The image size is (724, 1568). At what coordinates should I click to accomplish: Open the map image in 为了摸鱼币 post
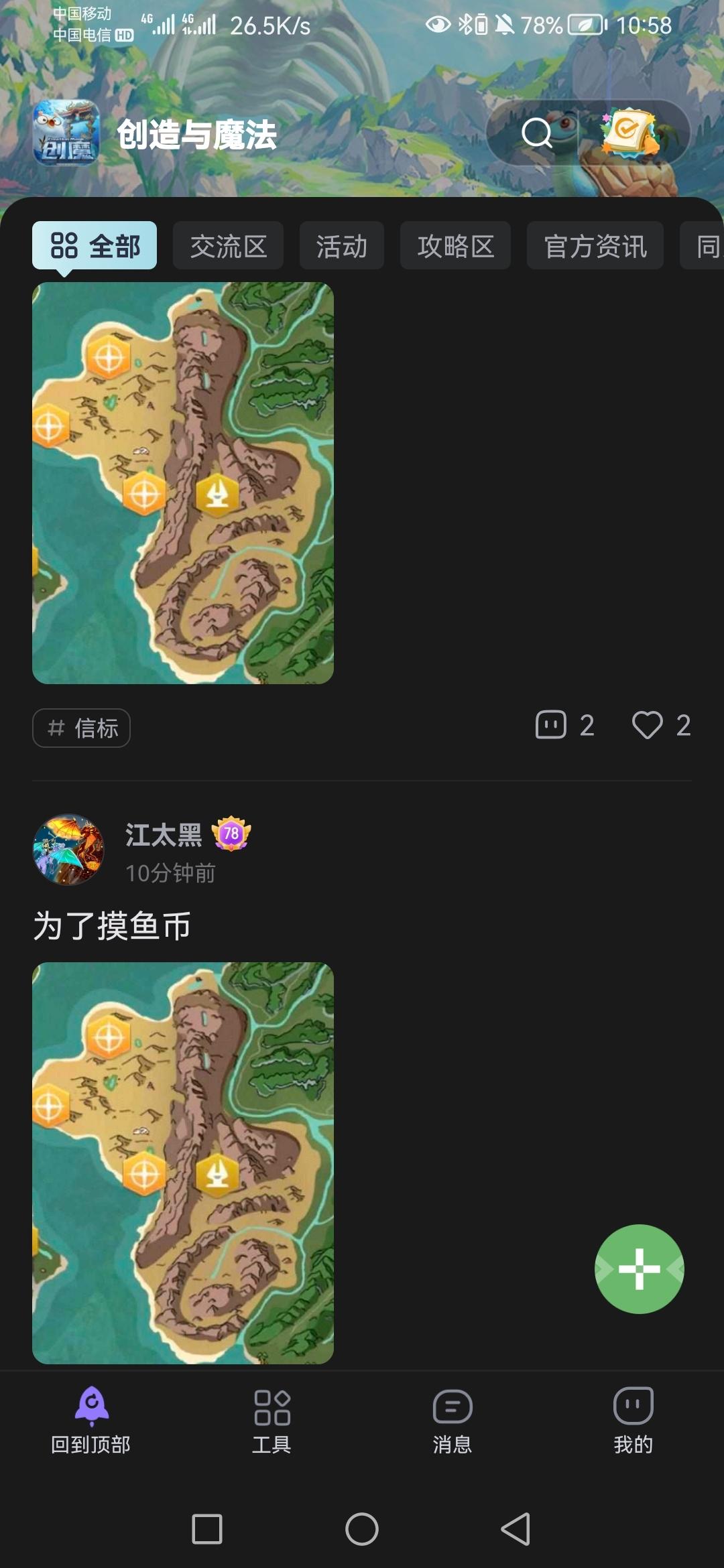coord(183,1163)
